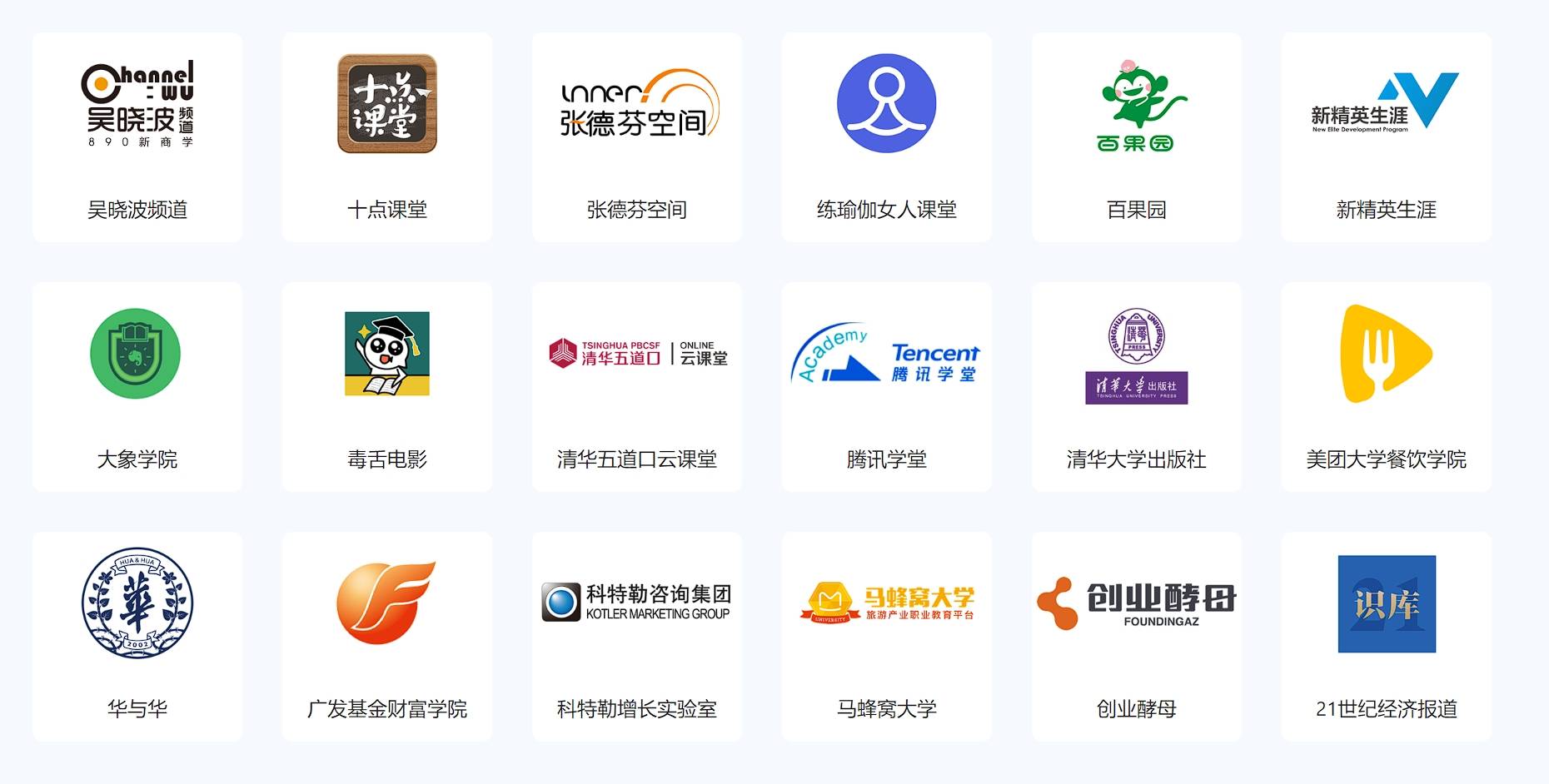Select the 毒舌电影 card
This screenshot has height=784, width=1549.
tap(387, 387)
